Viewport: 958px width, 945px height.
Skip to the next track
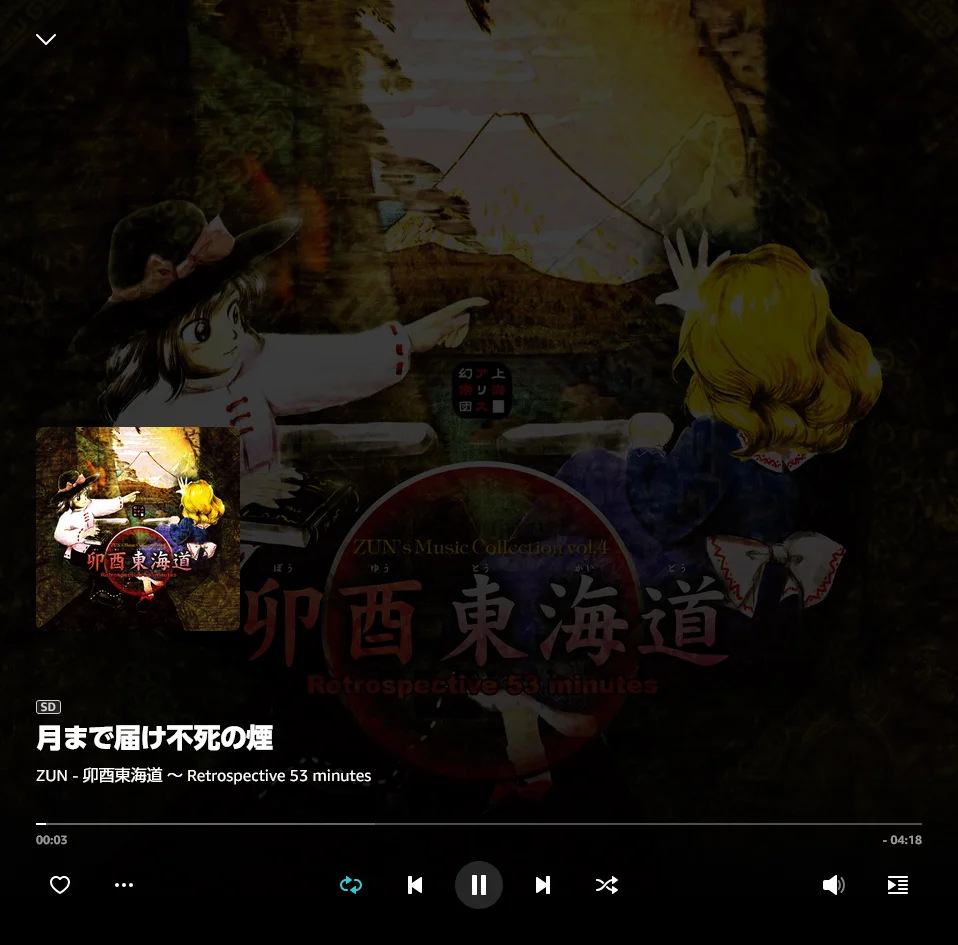[x=543, y=885]
